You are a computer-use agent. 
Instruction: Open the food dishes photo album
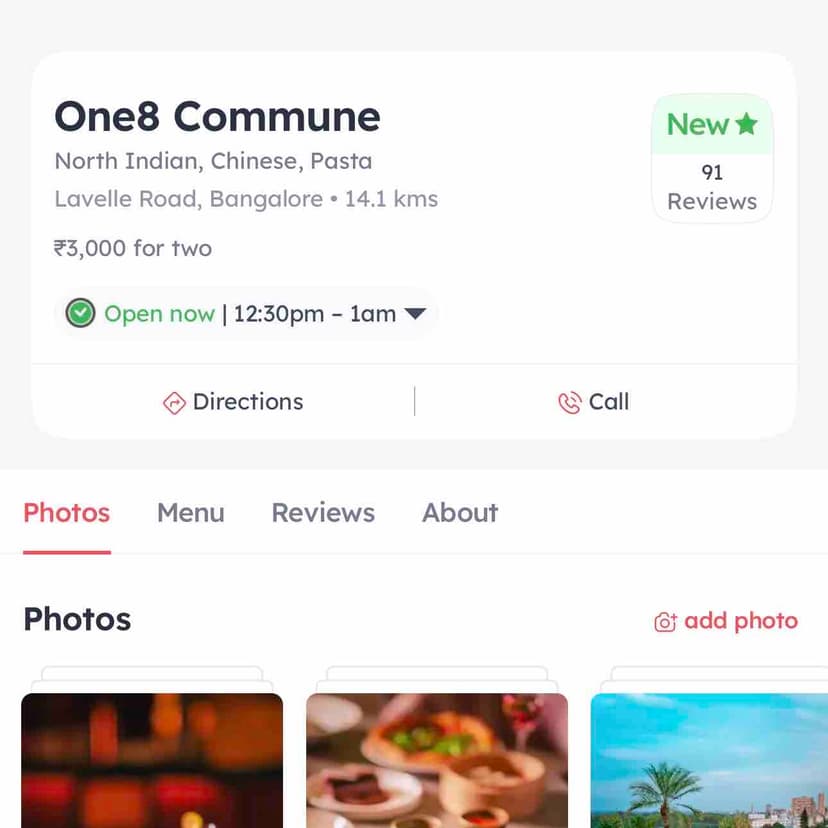[x=437, y=760]
